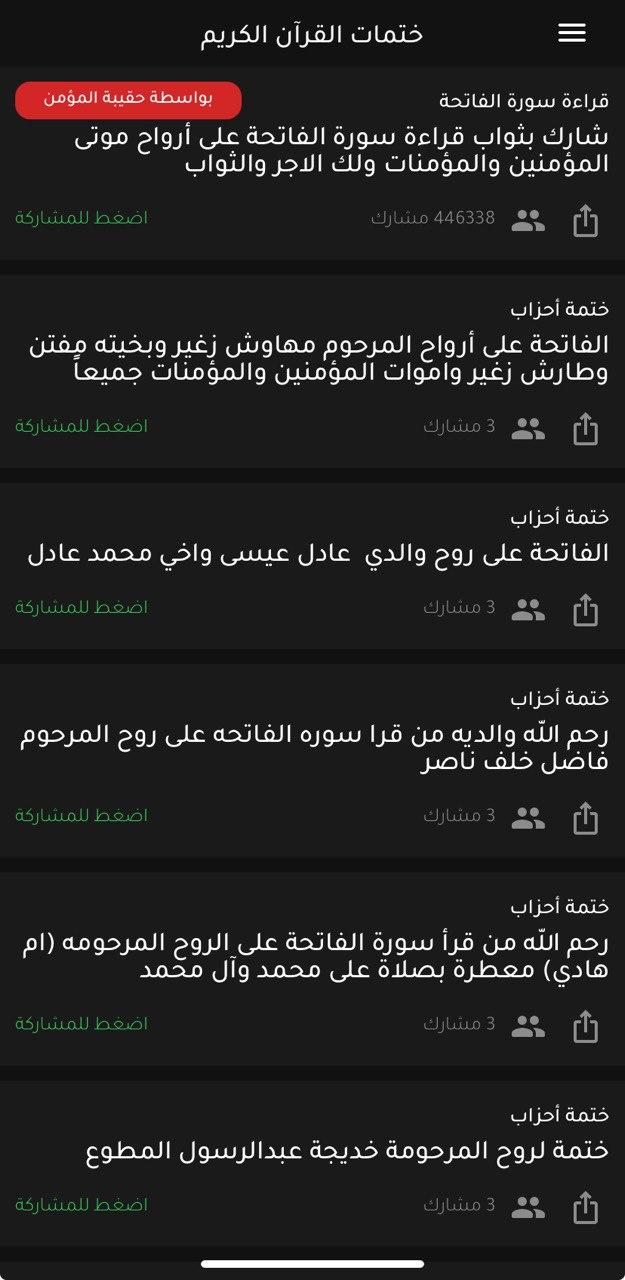Share the khatma for ام هادي
625x1280 pixels.
(585, 1026)
